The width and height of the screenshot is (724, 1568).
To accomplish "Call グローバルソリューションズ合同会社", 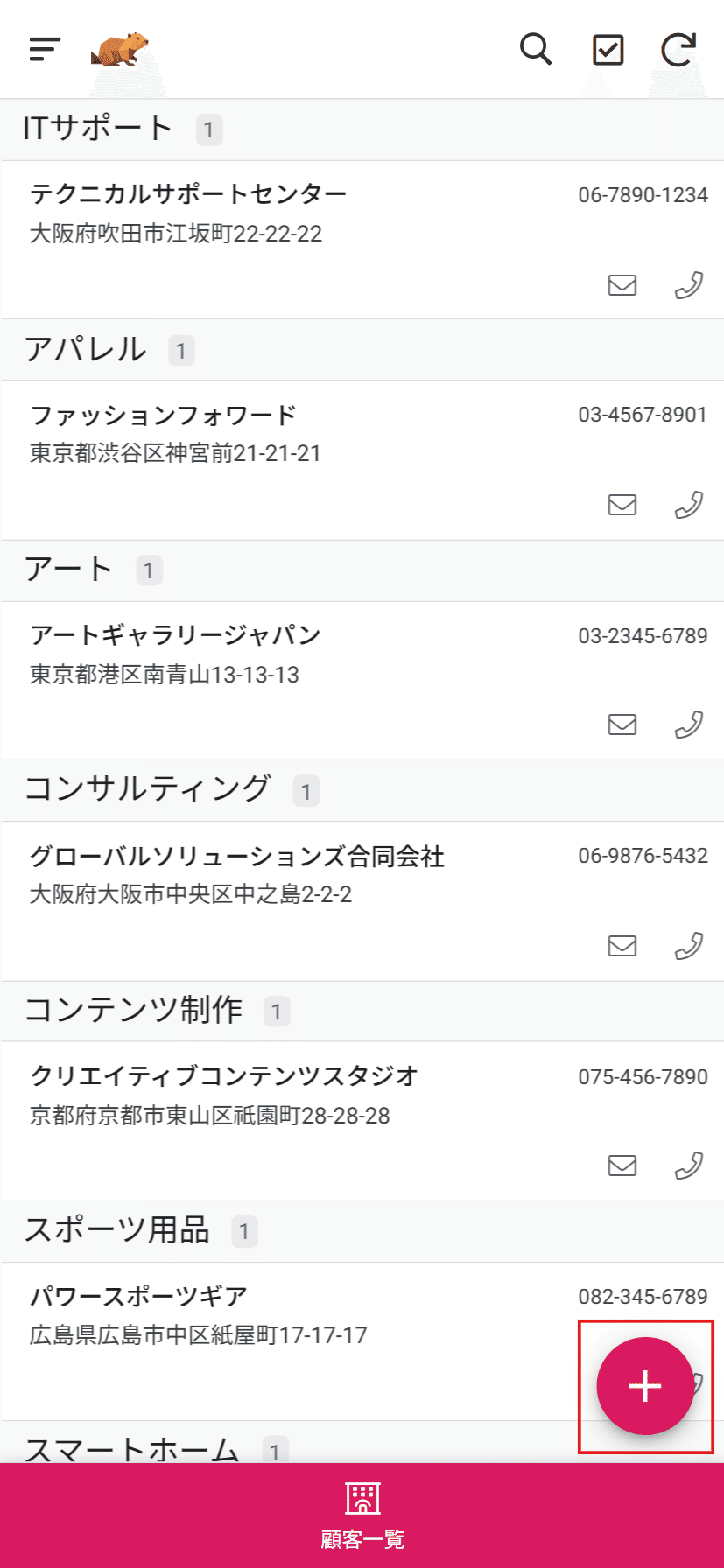I will point(689,946).
